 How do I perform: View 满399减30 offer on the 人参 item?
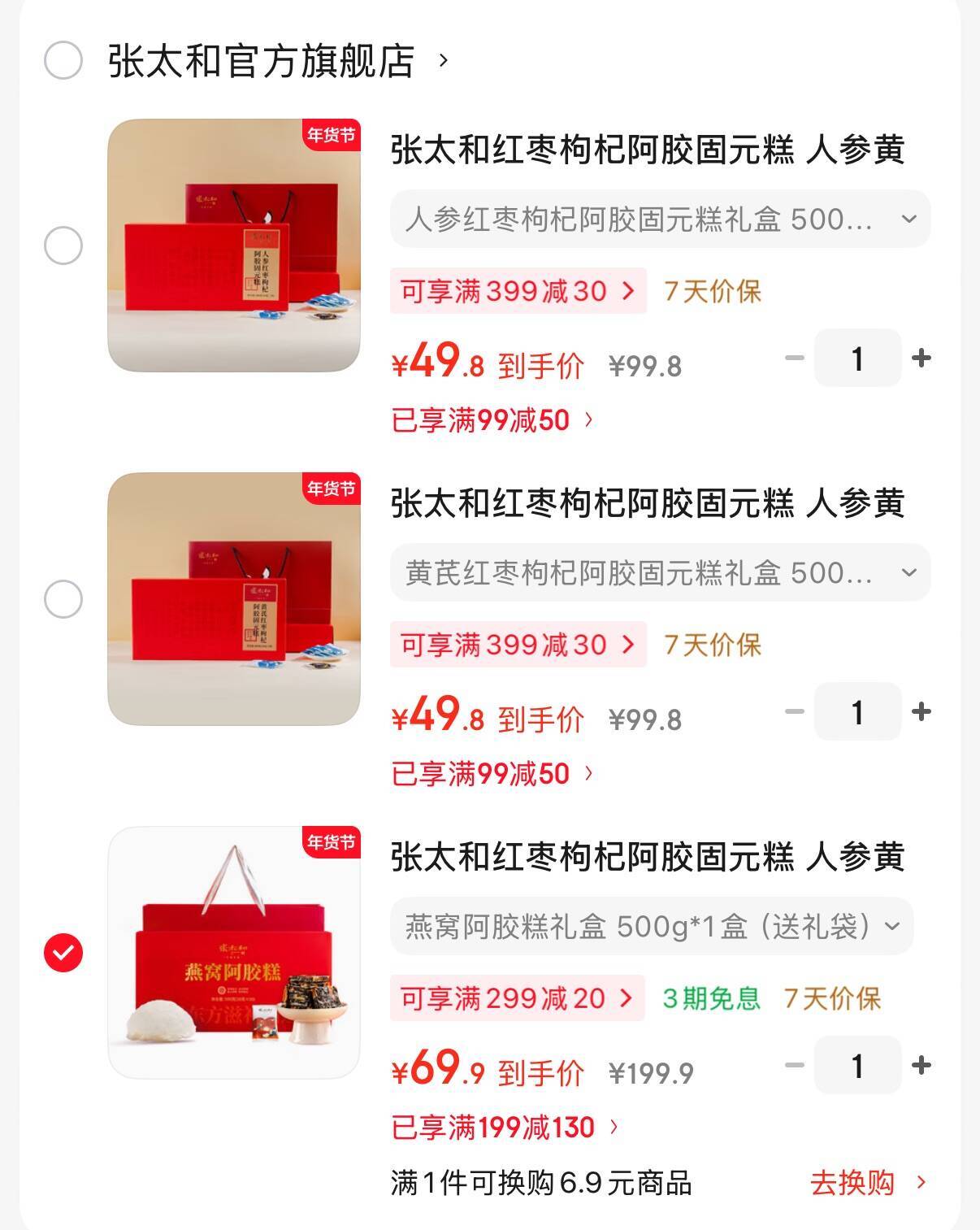pos(518,291)
